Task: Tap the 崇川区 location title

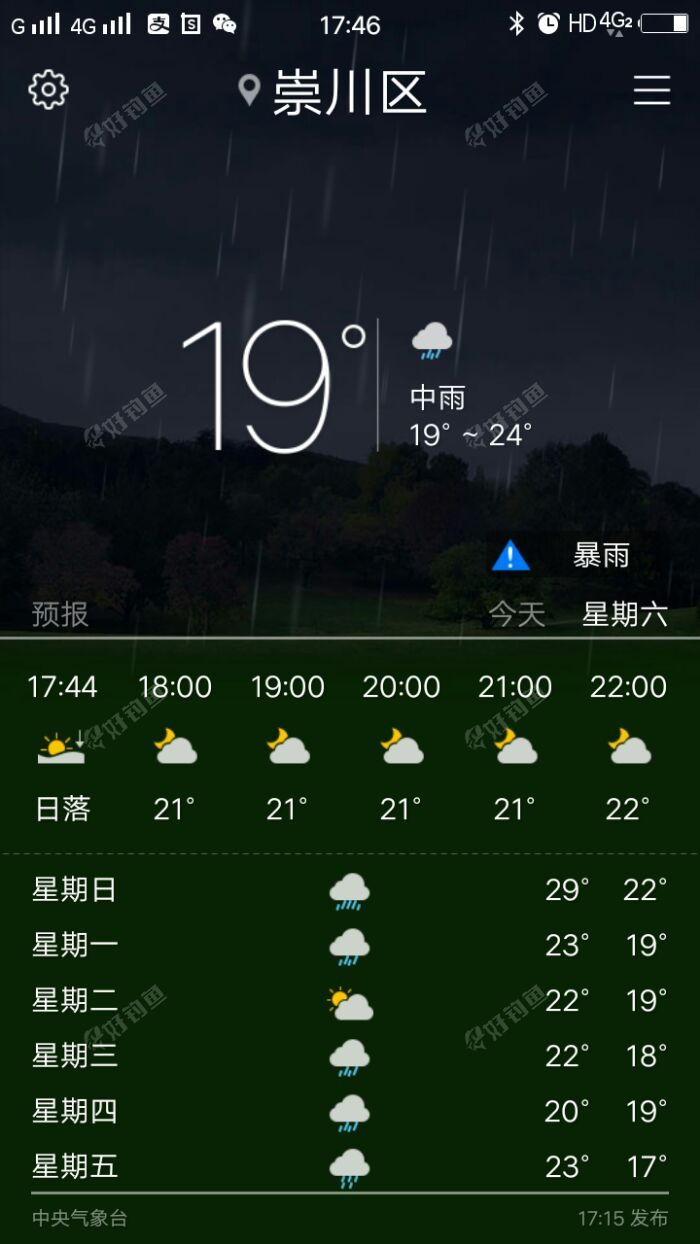Action: (x=349, y=92)
